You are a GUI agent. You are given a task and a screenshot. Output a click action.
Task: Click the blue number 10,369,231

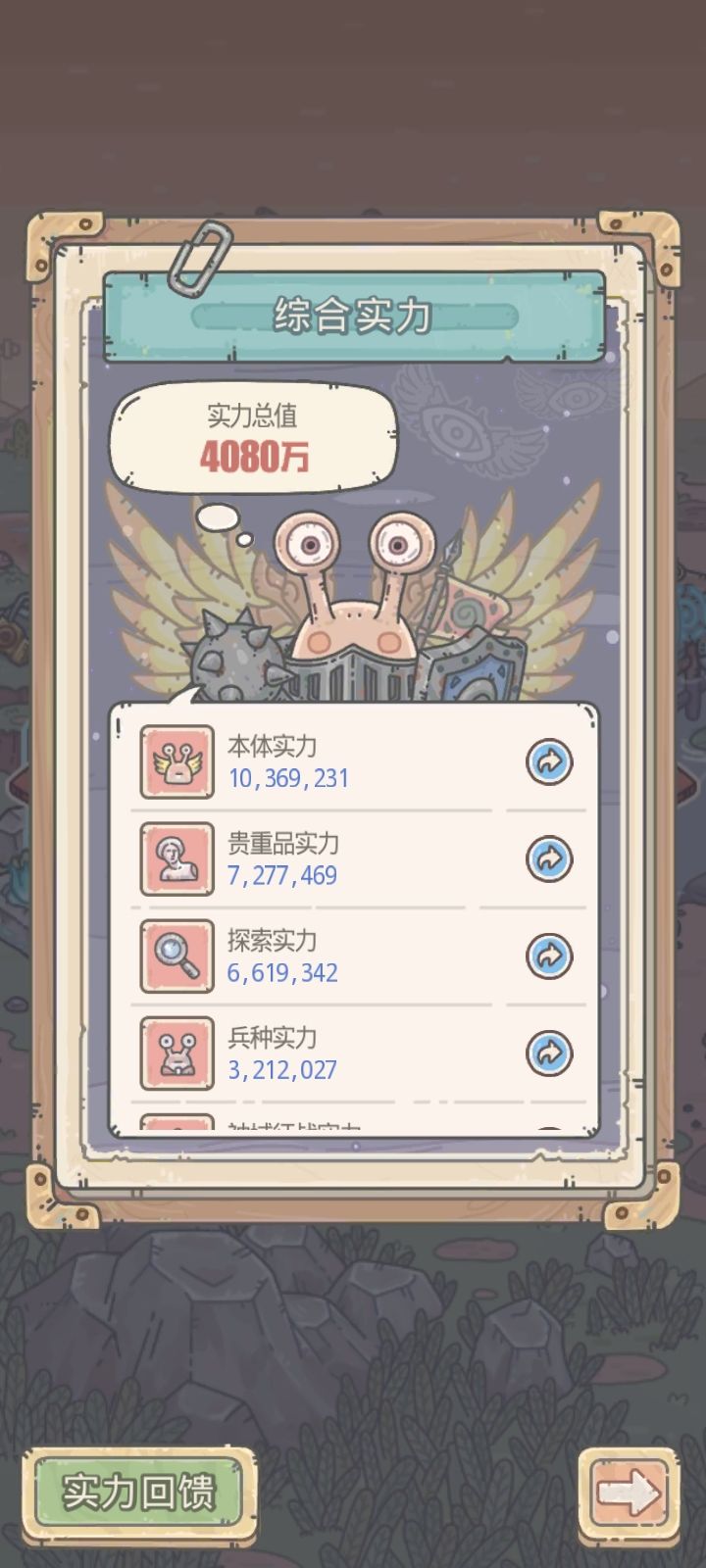289,779
